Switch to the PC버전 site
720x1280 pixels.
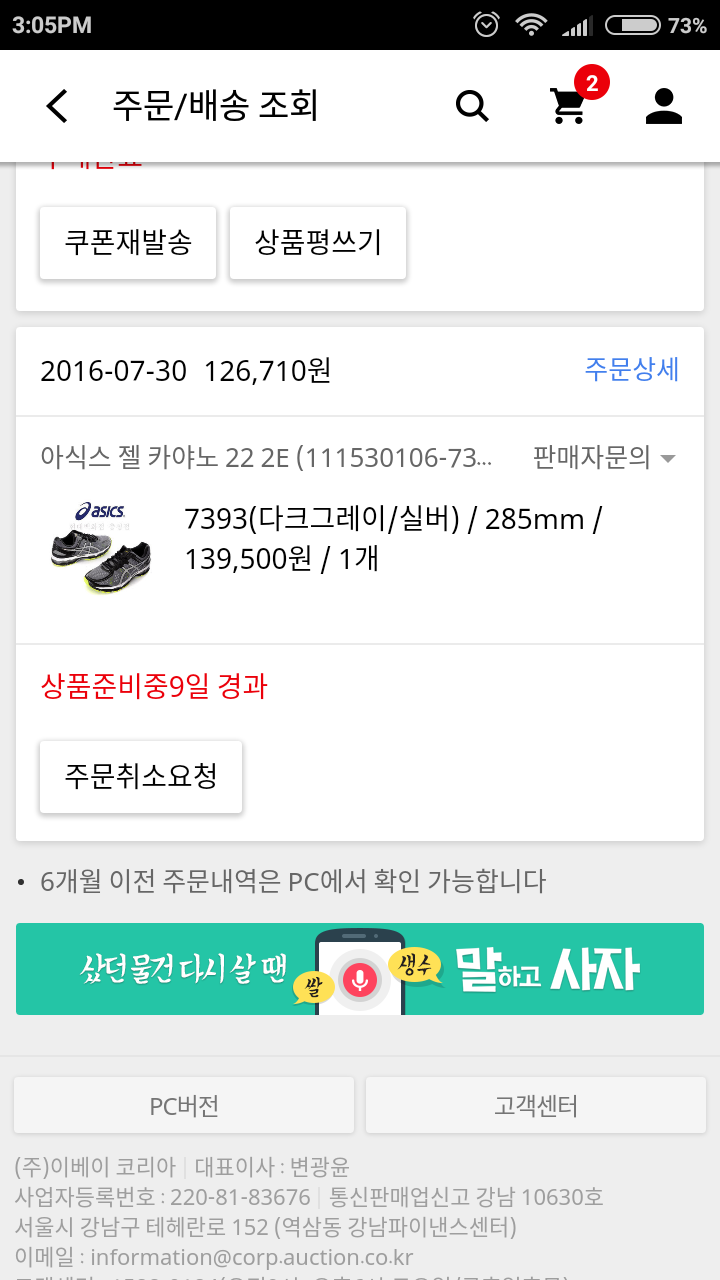pyautogui.click(x=184, y=1106)
